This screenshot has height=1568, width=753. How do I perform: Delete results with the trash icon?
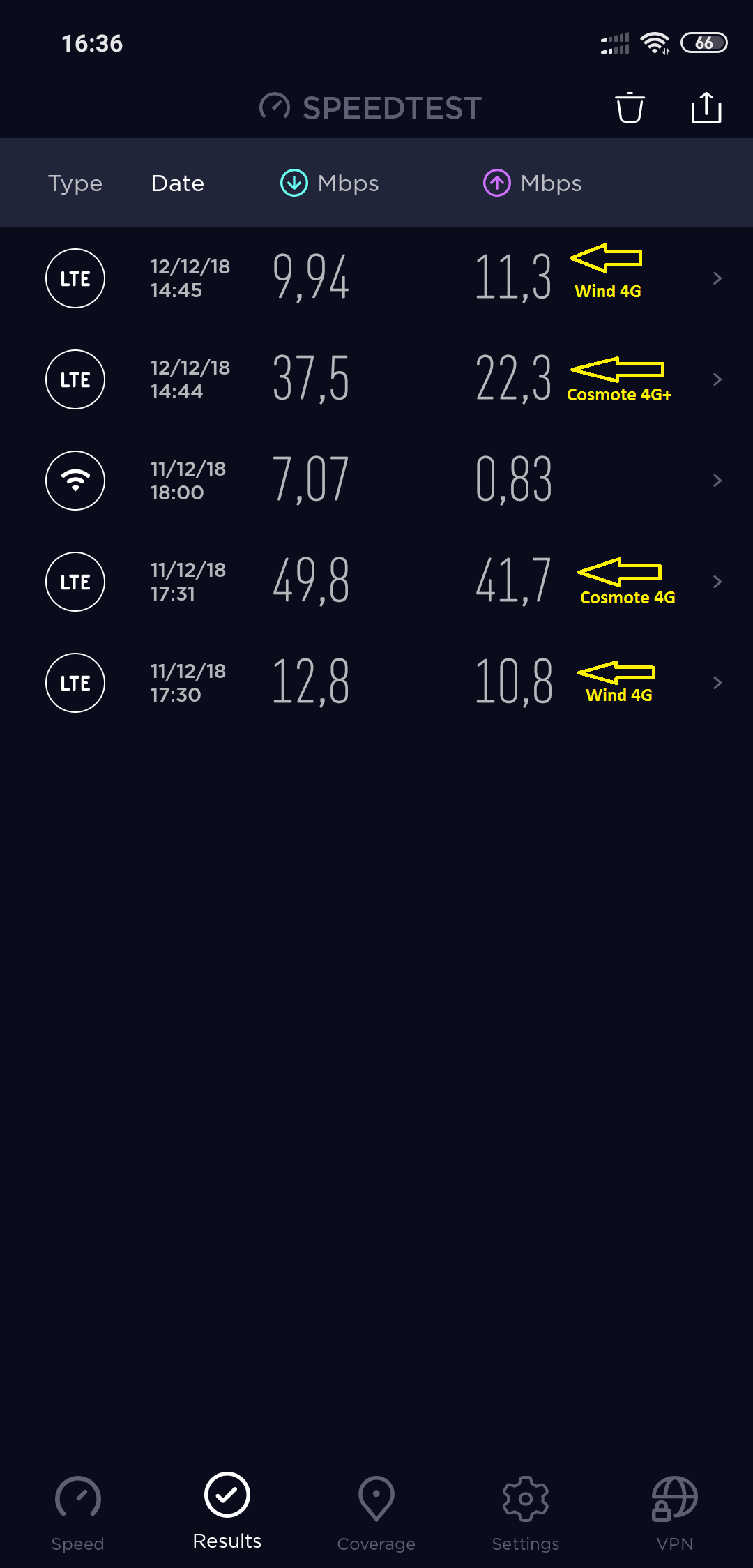click(x=630, y=107)
